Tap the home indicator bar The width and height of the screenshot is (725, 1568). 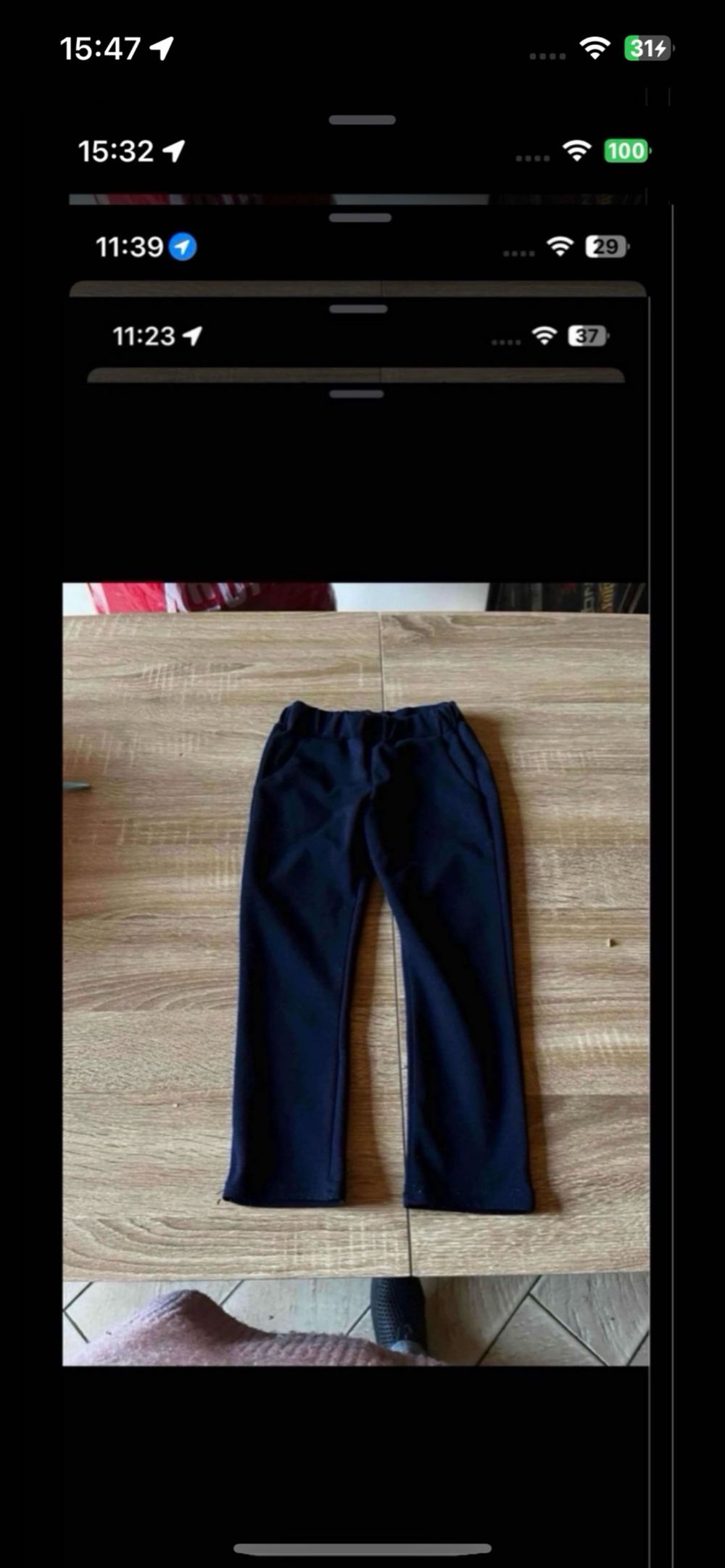tap(362, 1548)
